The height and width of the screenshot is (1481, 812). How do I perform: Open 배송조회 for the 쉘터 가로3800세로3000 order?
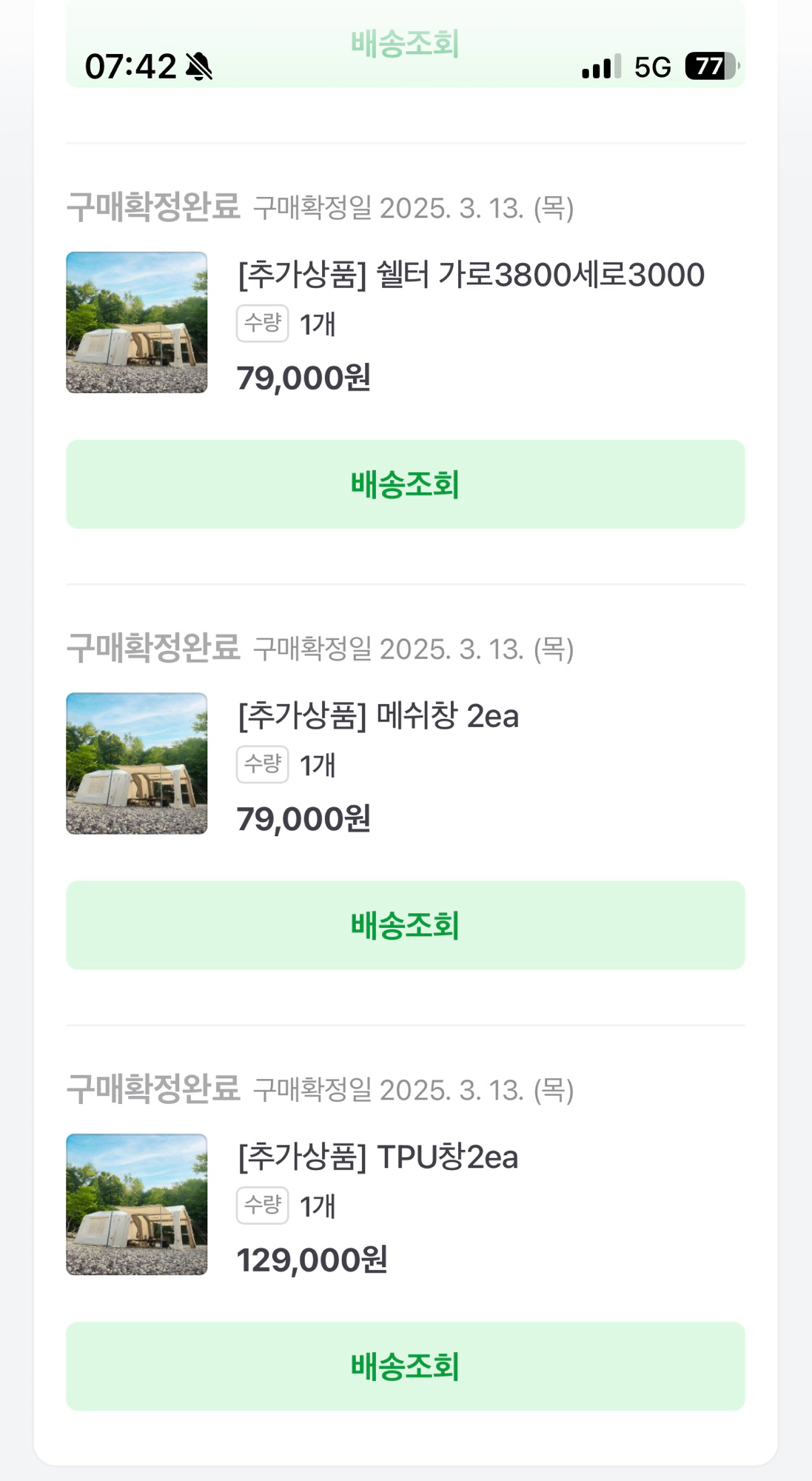(x=406, y=486)
